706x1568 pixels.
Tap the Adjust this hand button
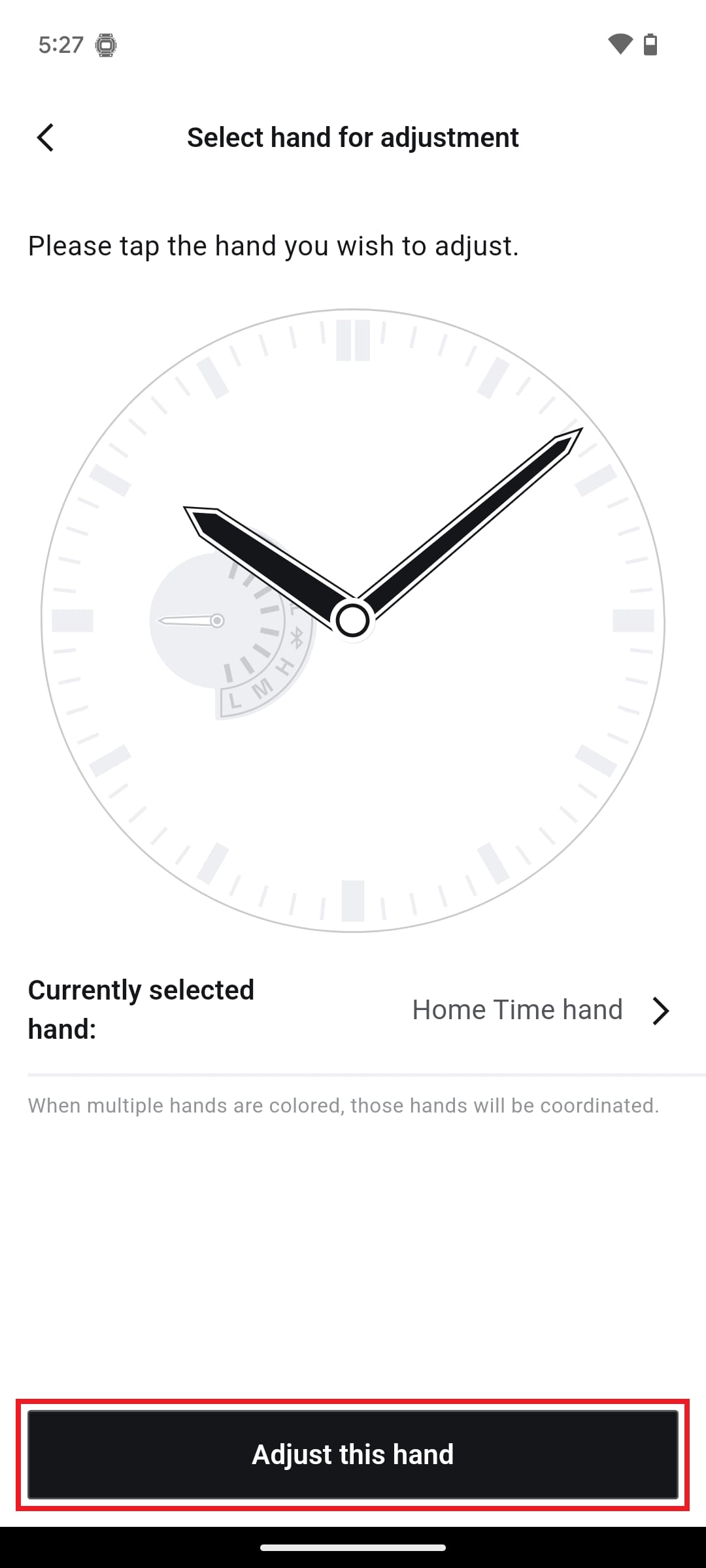coord(353,1454)
